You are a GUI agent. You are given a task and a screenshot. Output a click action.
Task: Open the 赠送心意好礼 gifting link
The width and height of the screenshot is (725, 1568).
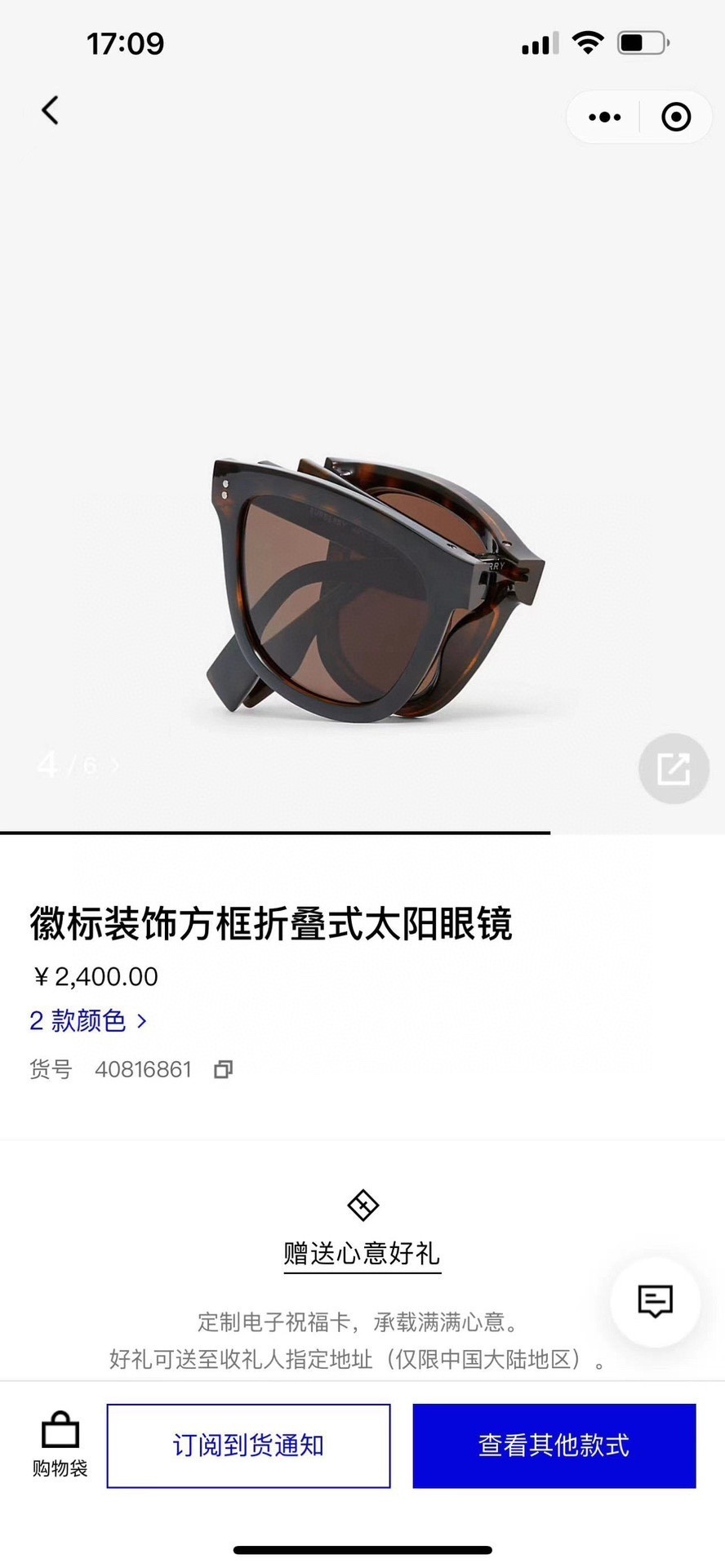362,1253
